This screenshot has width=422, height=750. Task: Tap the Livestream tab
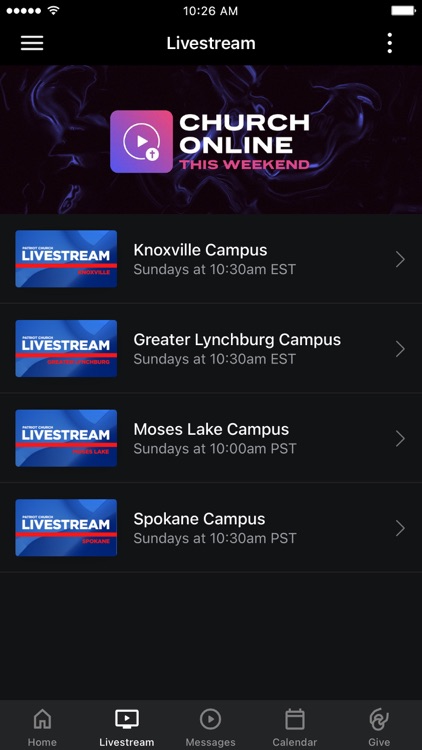127,727
